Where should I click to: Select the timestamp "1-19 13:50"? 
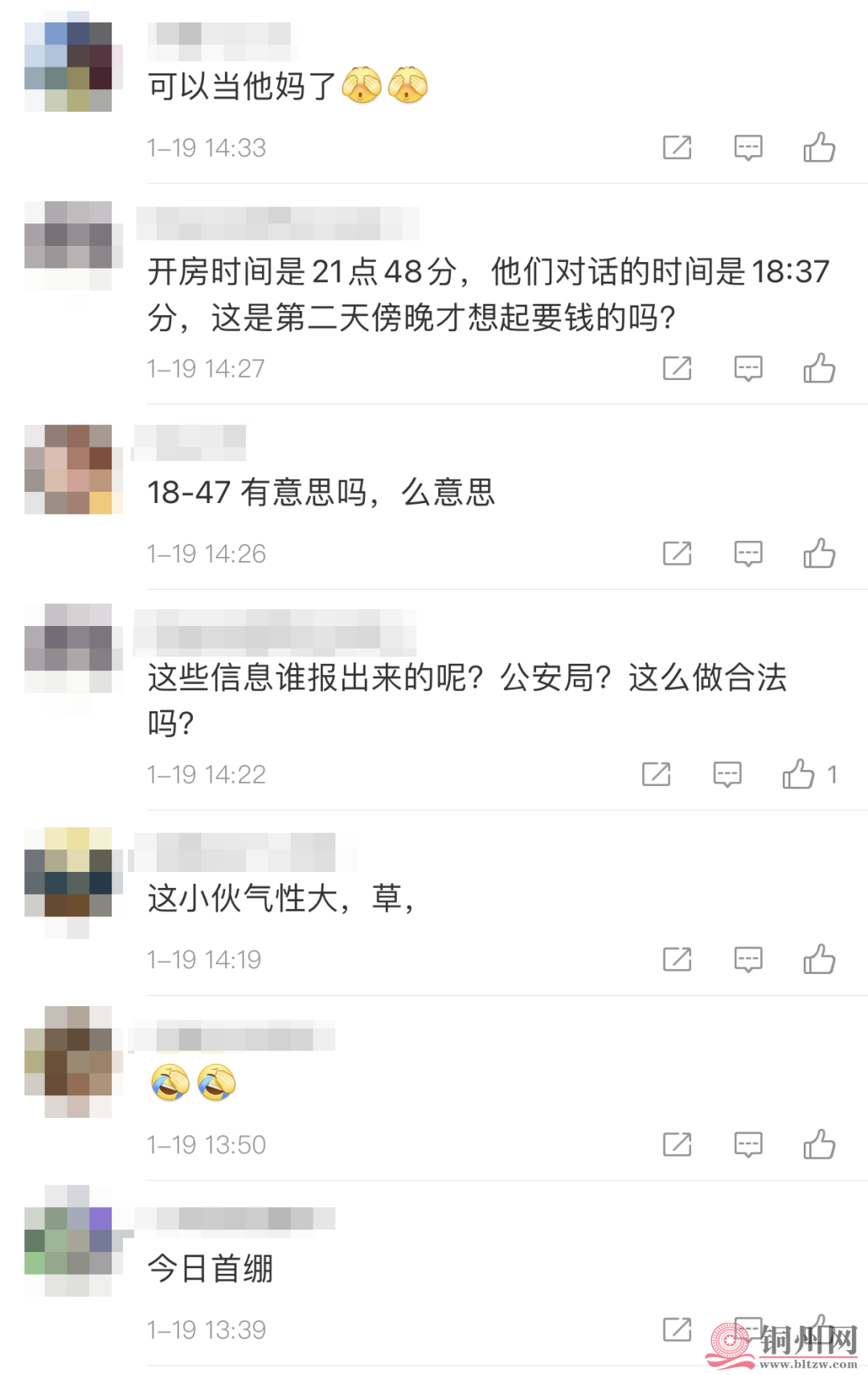pos(207,1144)
